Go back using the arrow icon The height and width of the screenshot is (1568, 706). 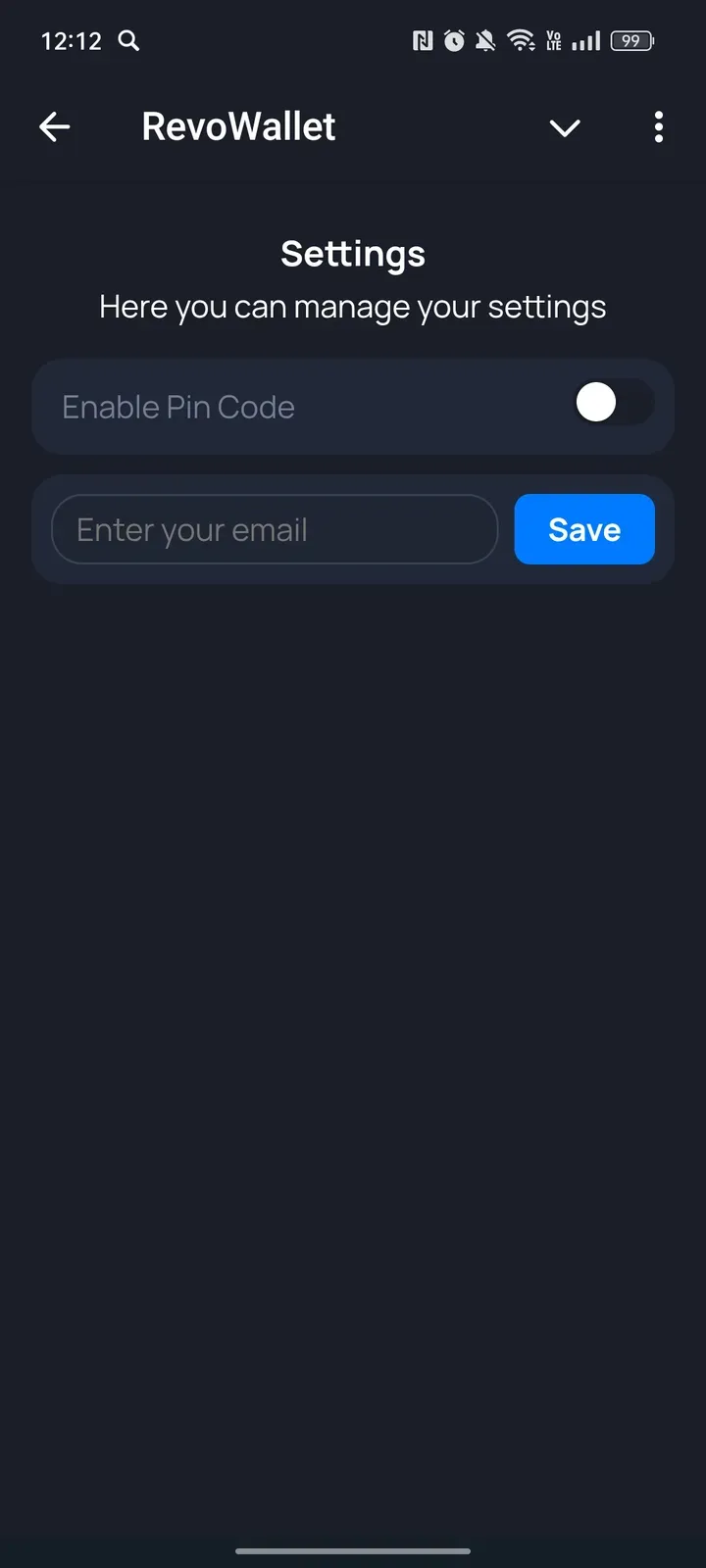pos(55,126)
